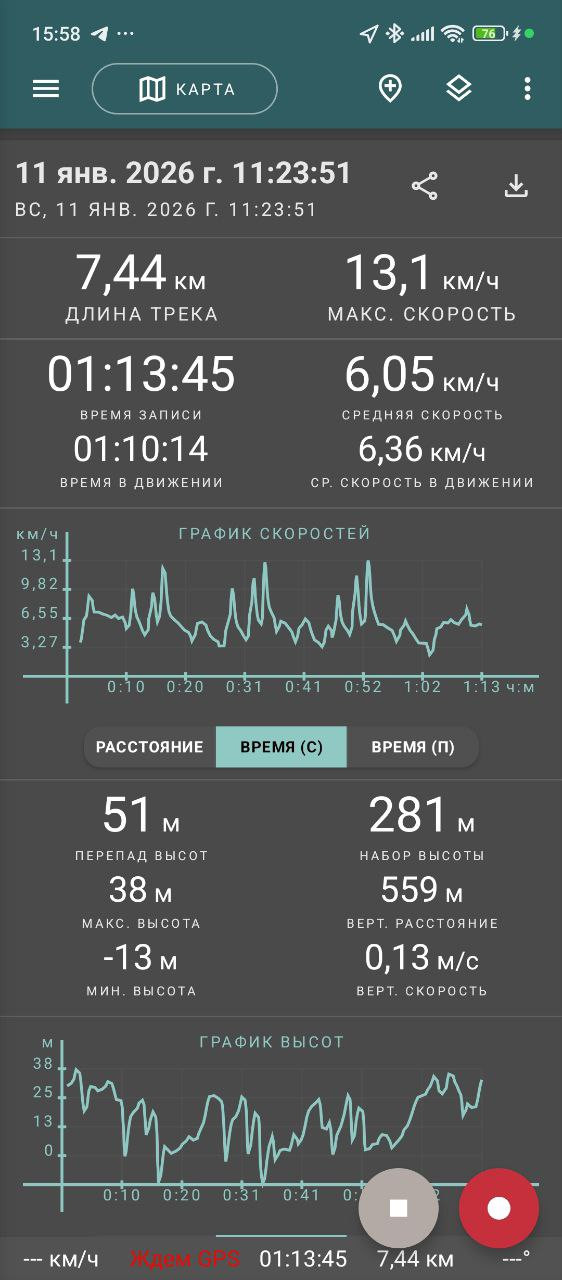This screenshot has height=1280, width=562.
Task: Open the three-dot overflow menu
Action: (x=527, y=89)
